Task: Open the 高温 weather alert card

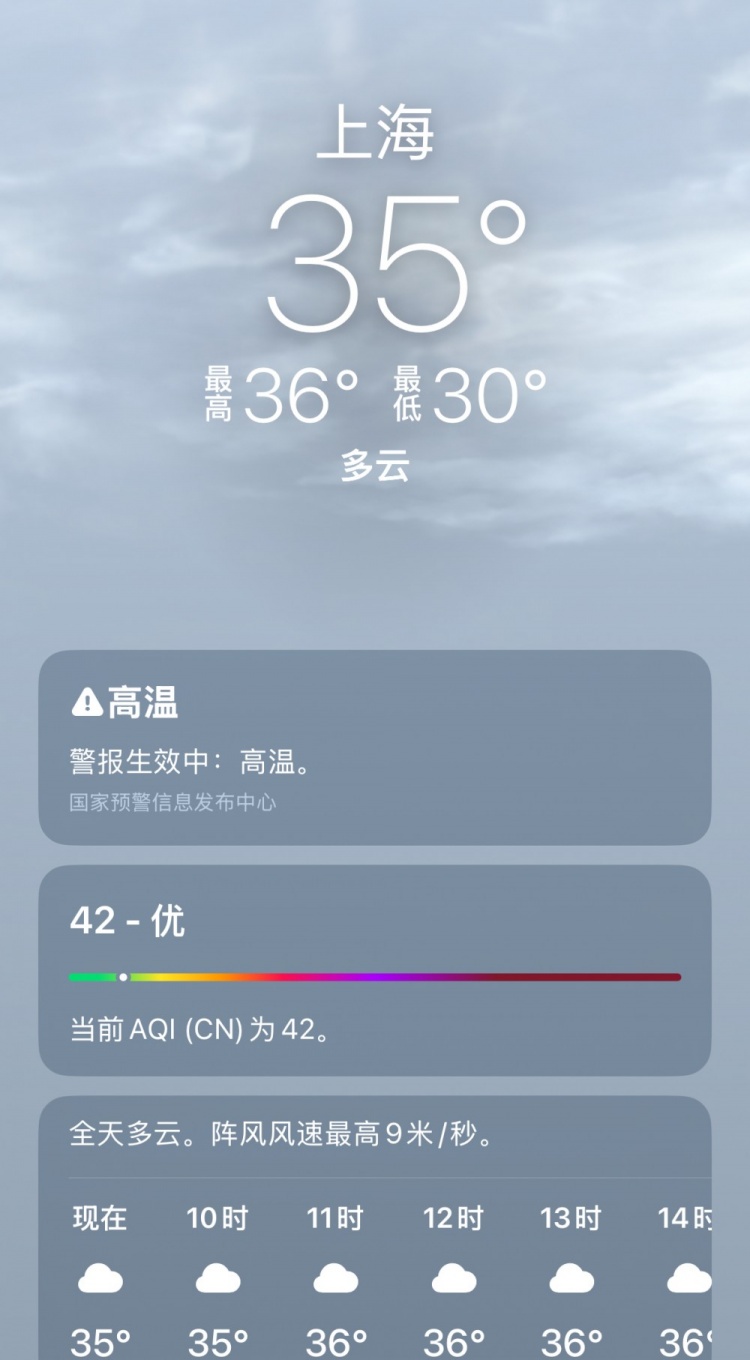Action: coord(374,747)
